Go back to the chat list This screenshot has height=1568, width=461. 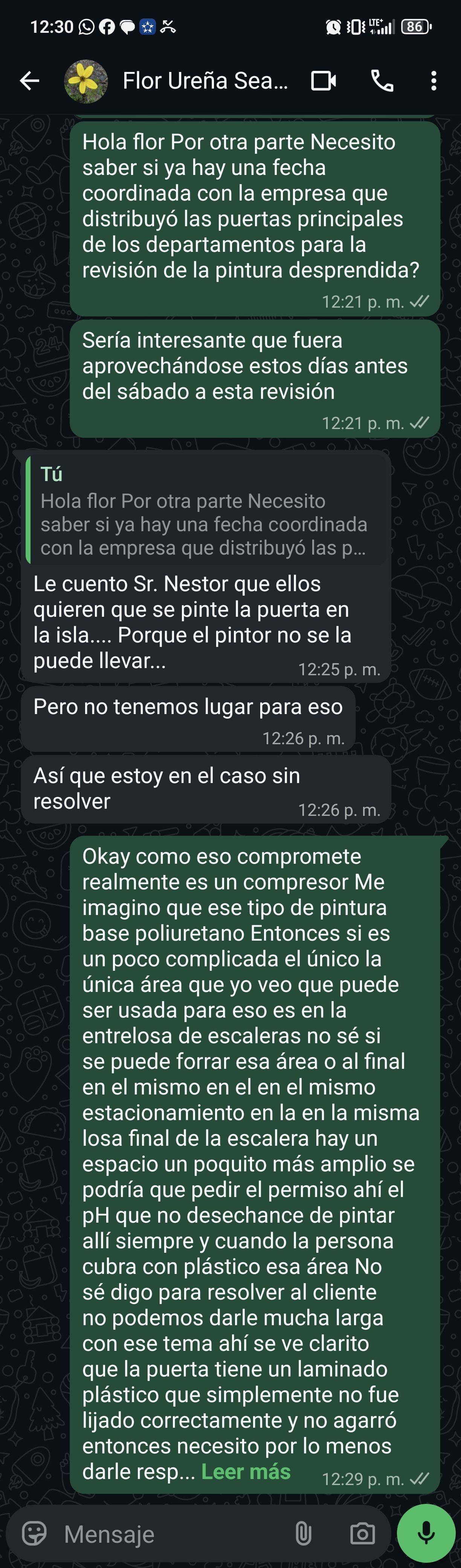coord(29,81)
